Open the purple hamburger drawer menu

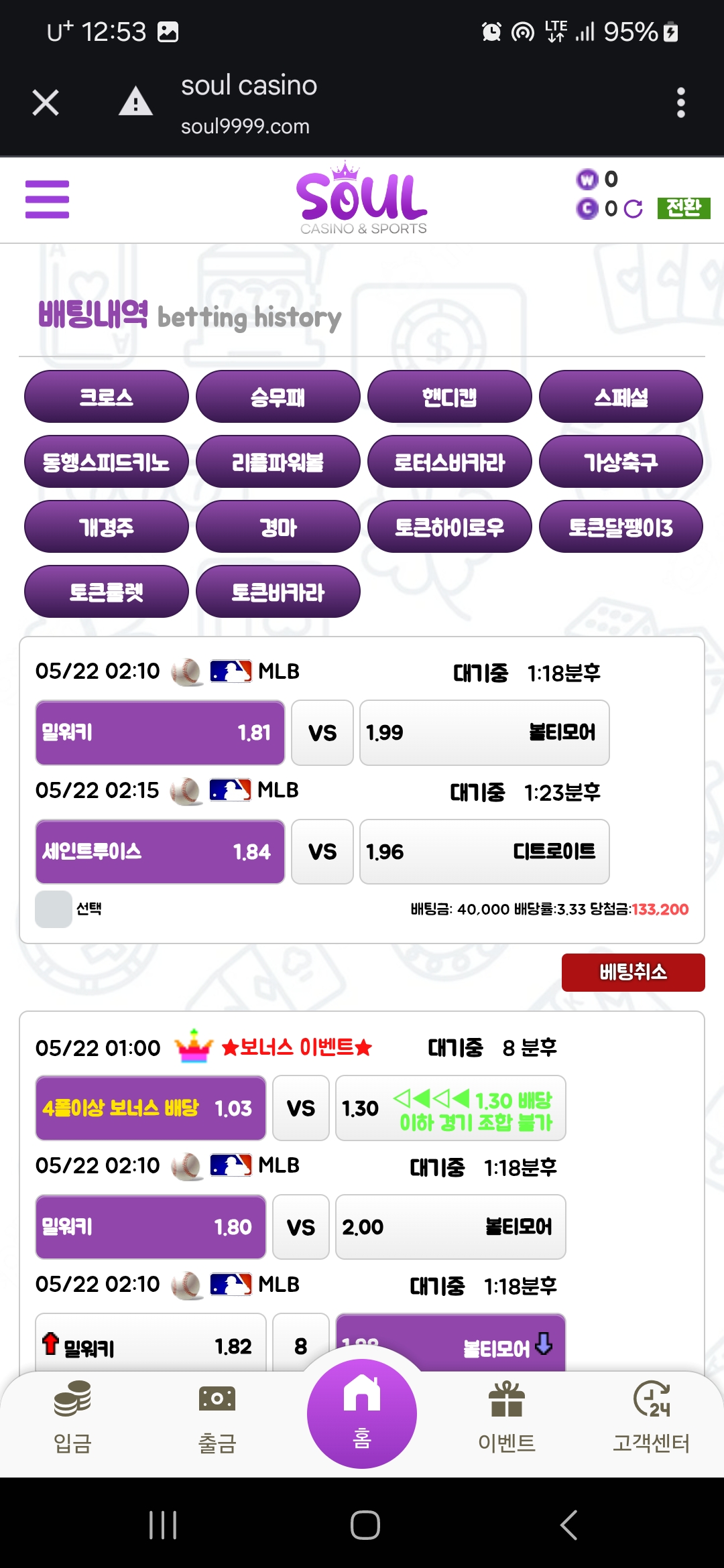pyautogui.click(x=47, y=199)
